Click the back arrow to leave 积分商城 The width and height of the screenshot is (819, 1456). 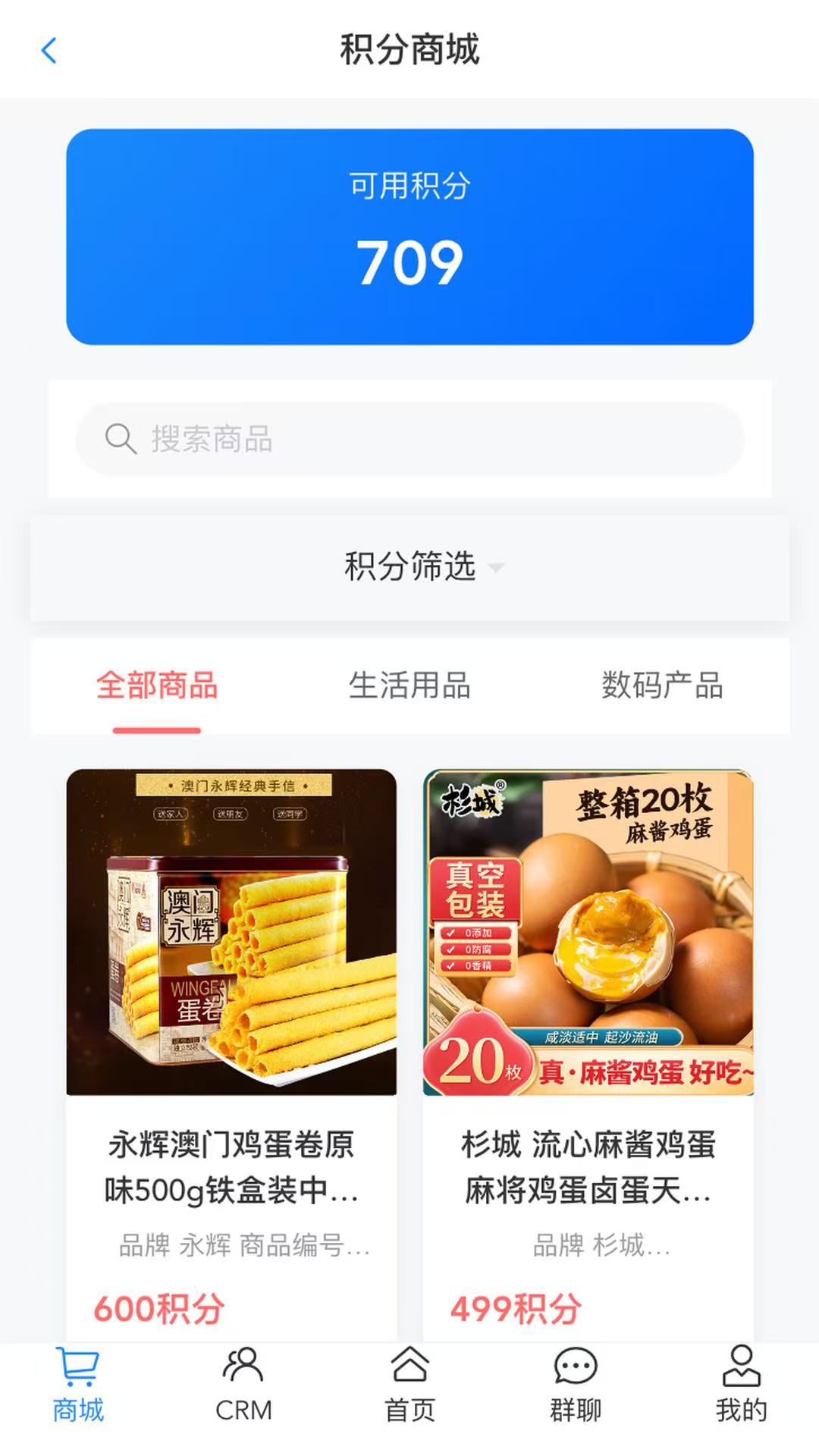coord(48,50)
